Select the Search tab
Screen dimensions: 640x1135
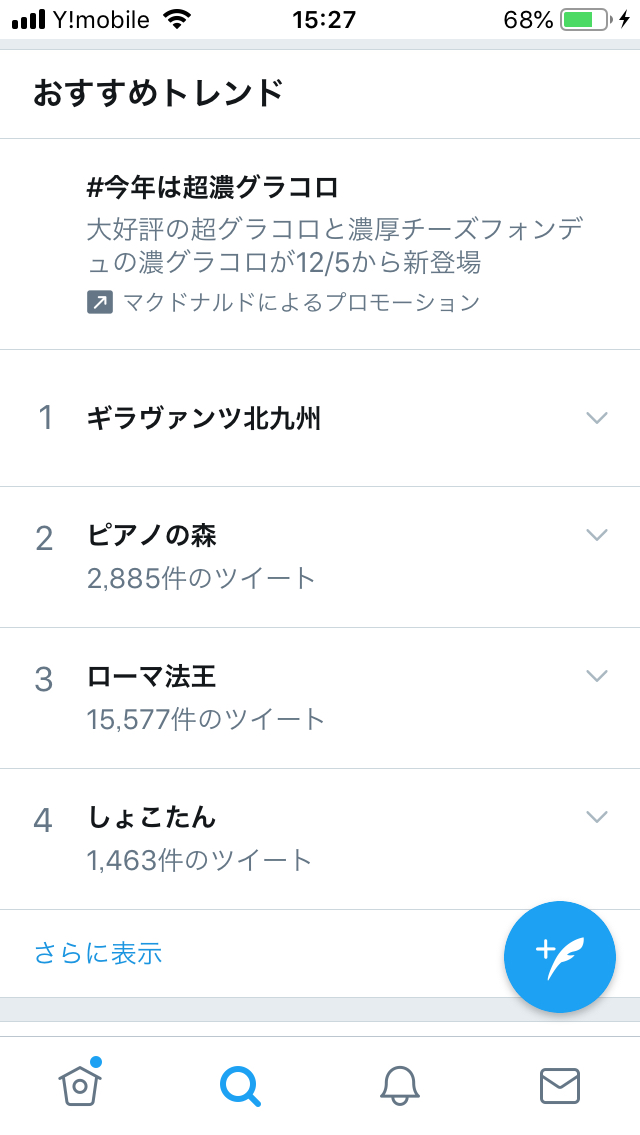click(x=240, y=1087)
